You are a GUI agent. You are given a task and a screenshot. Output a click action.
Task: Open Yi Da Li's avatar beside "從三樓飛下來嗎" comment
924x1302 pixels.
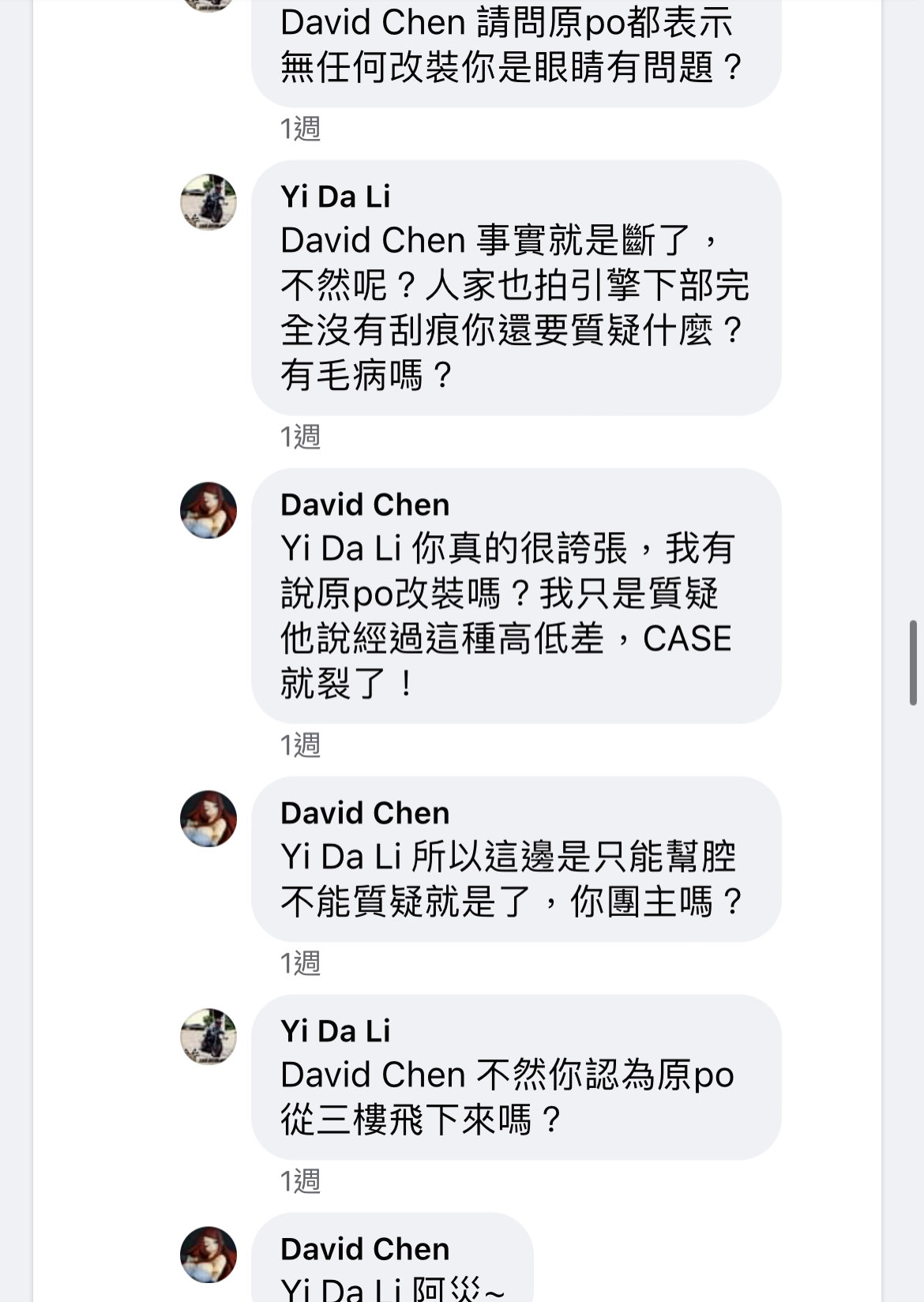pos(208,1036)
